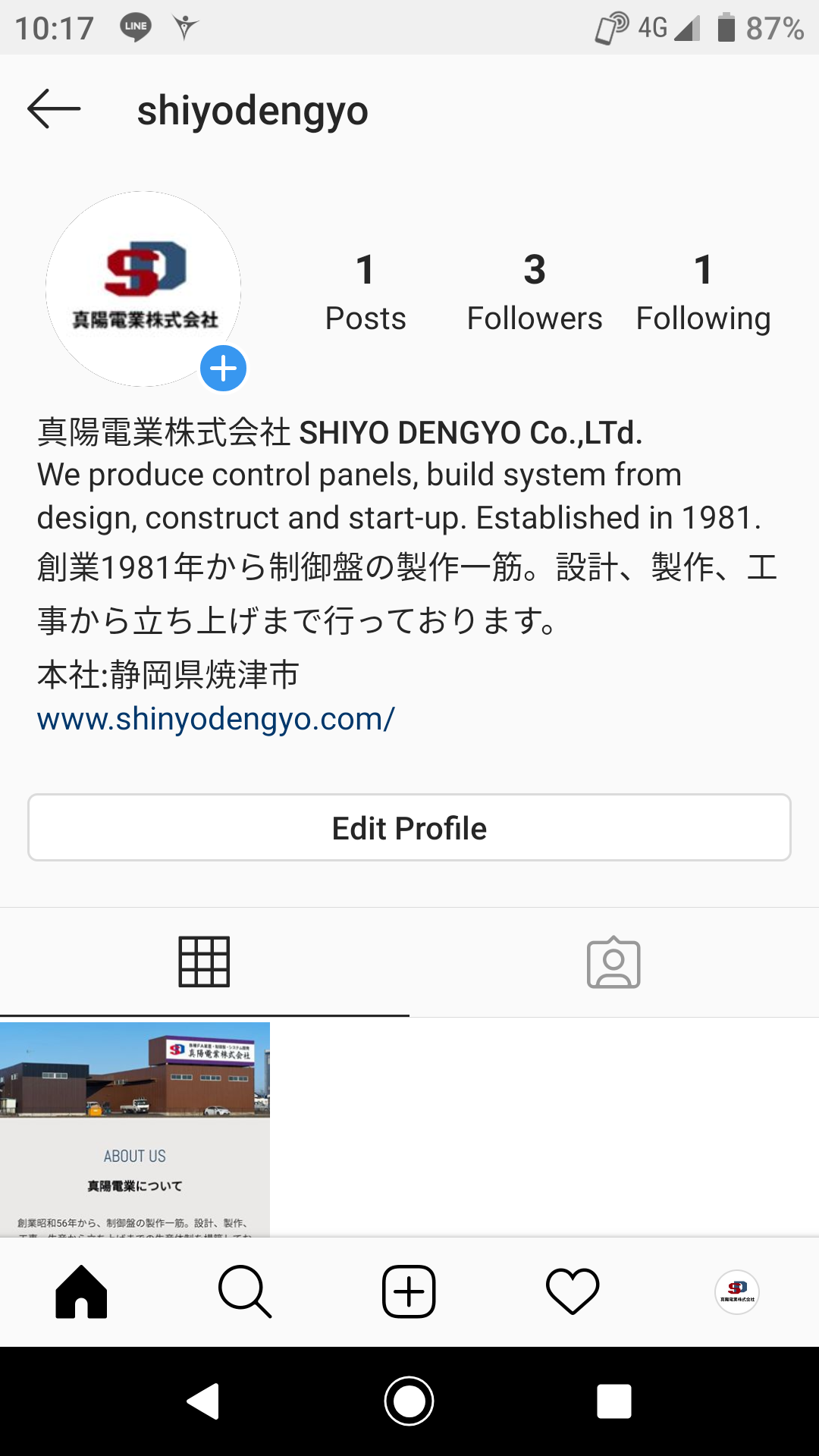Tap the Edit Profile button
Viewport: 819px width, 1456px height.
(409, 827)
